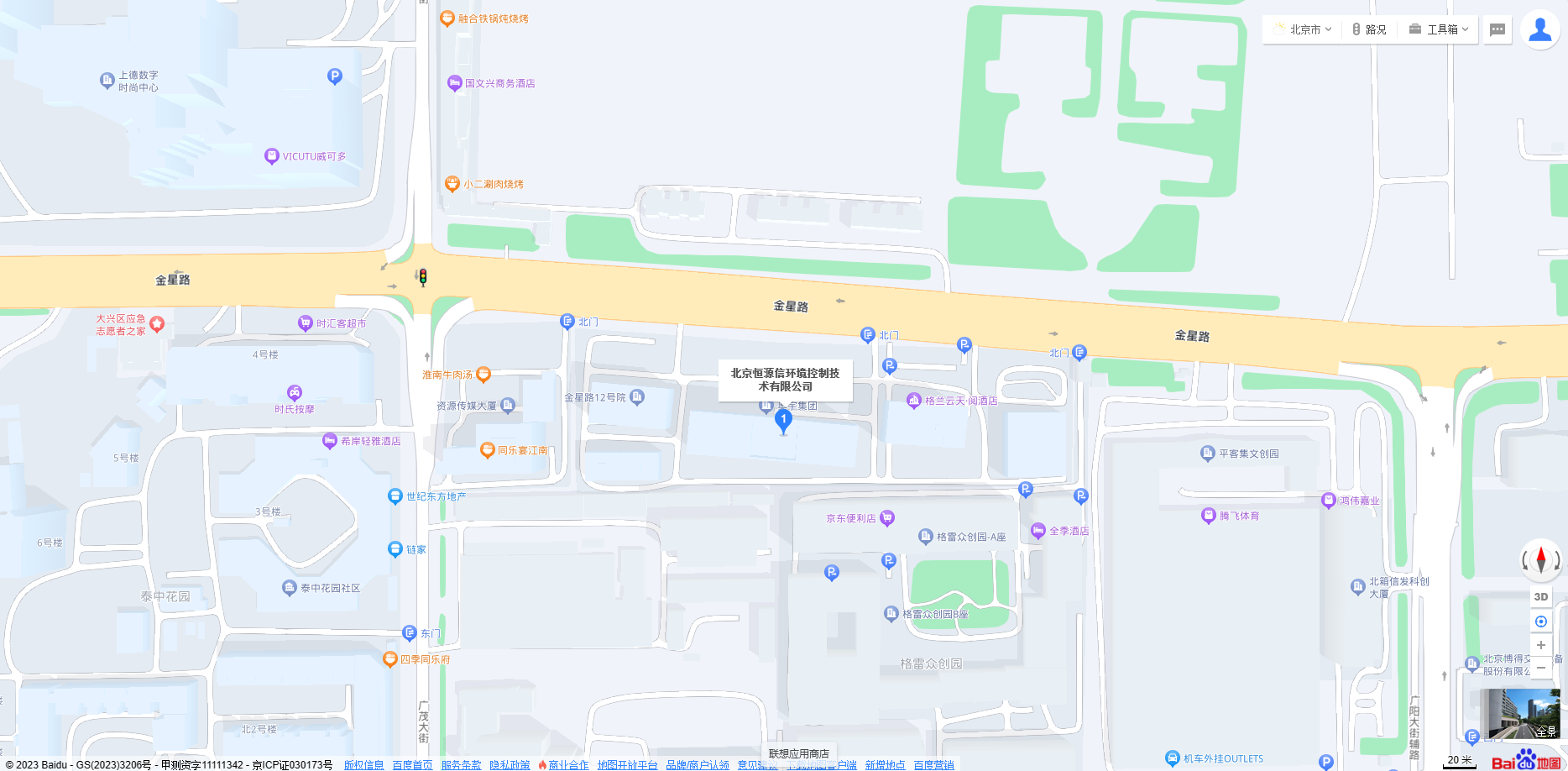Toggle the 路况 traffic layer

coord(1368,29)
